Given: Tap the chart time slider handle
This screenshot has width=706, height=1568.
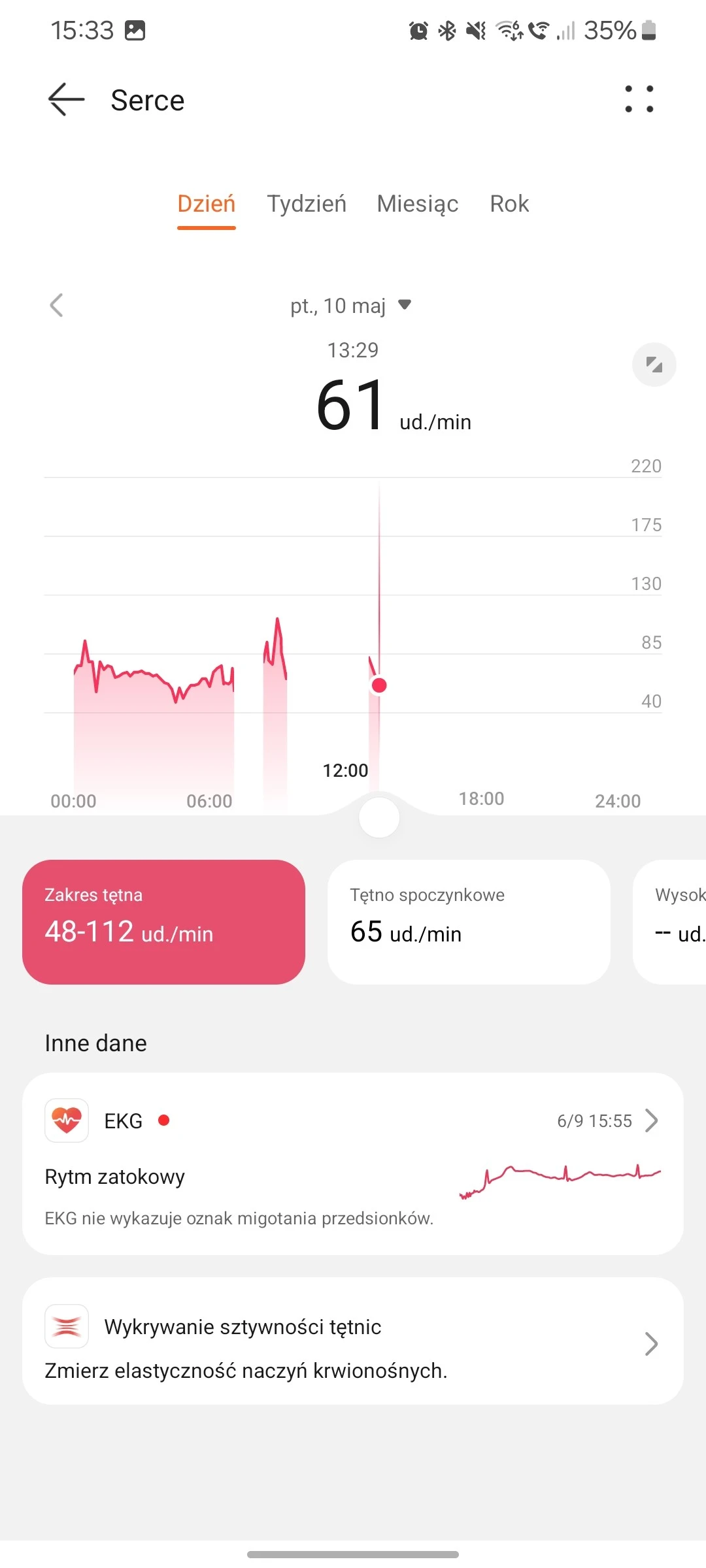Looking at the screenshot, I should point(379,817).
